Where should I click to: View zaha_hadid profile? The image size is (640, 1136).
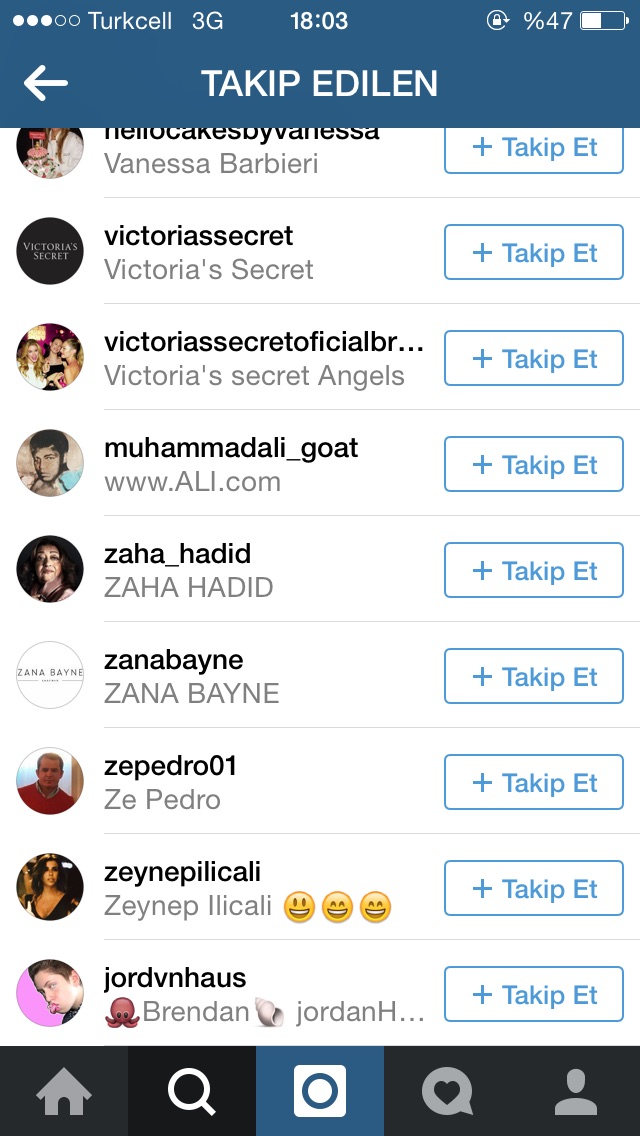(177, 555)
